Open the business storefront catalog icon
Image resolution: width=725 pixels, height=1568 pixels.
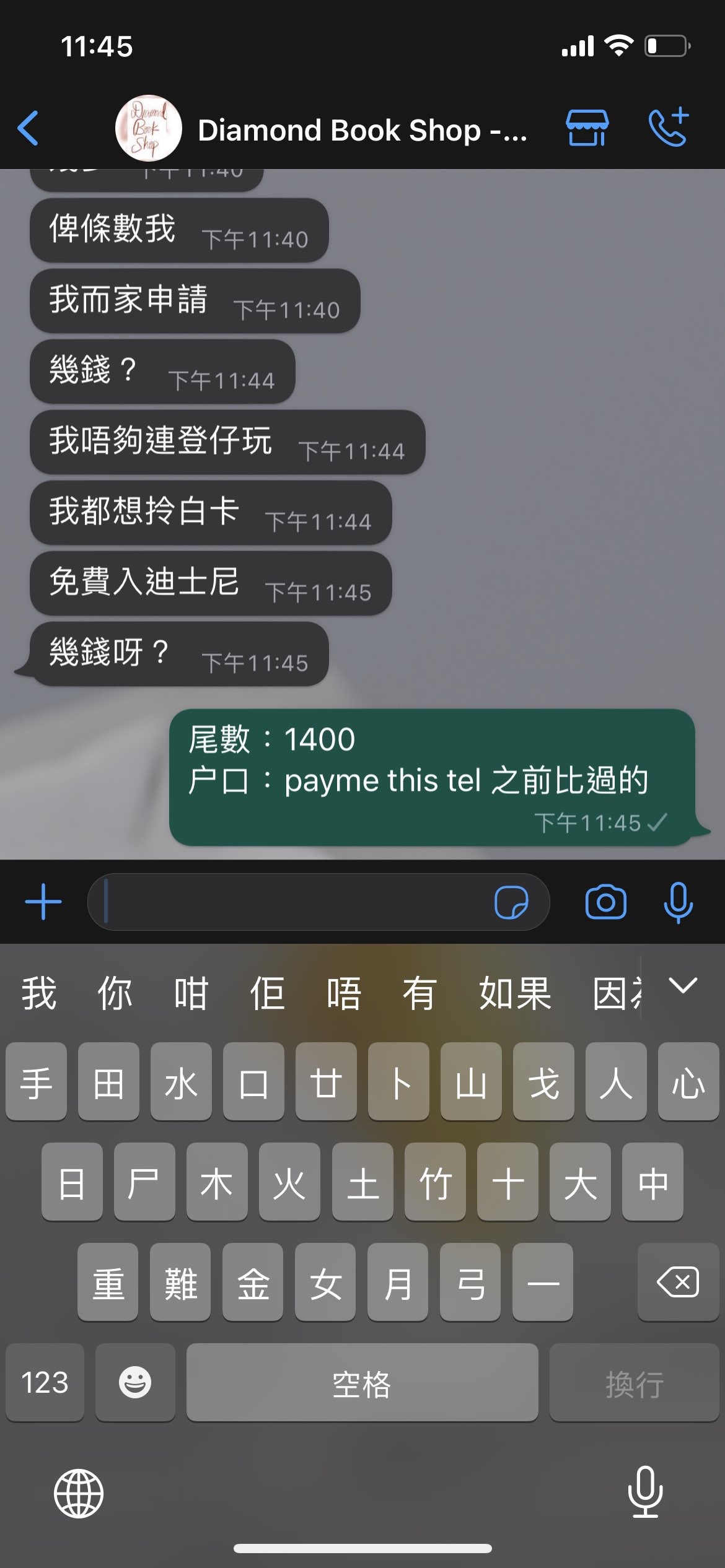(587, 128)
